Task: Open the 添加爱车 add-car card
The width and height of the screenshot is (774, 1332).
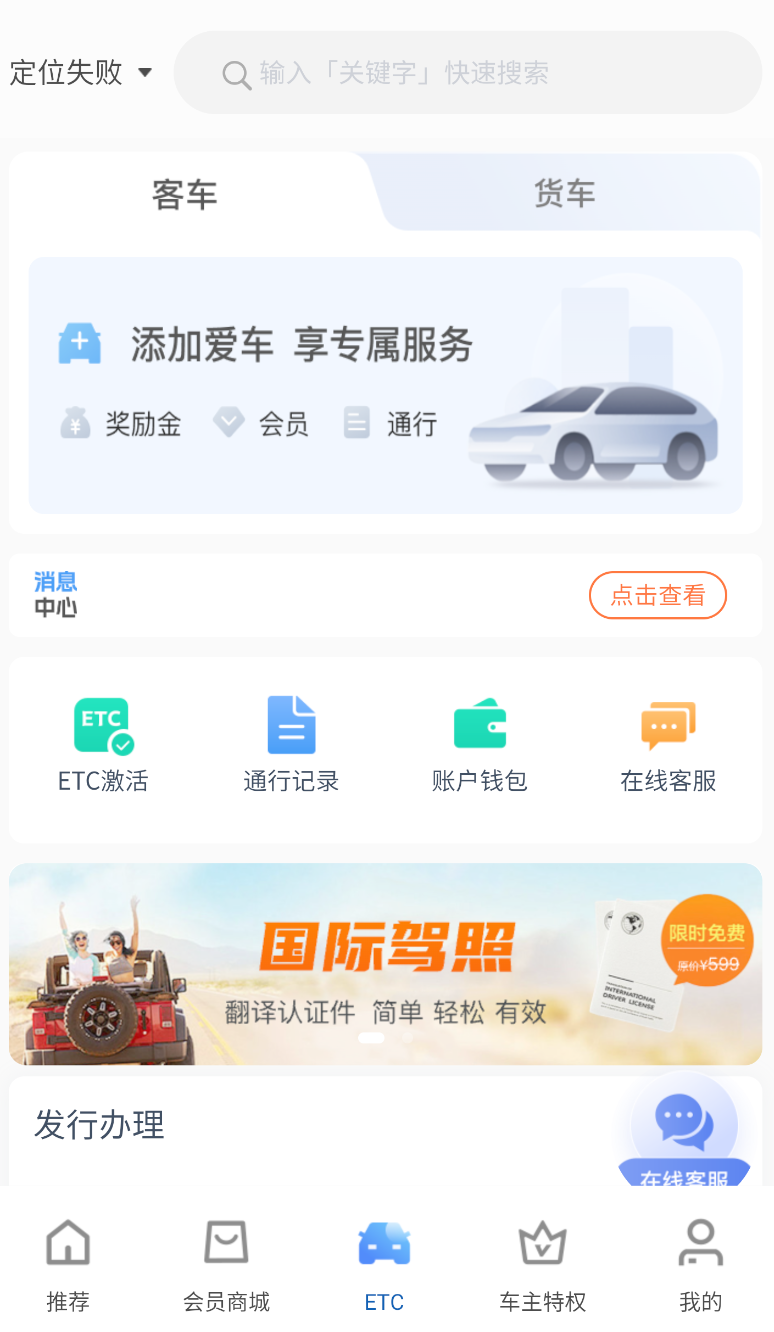Action: [x=385, y=385]
